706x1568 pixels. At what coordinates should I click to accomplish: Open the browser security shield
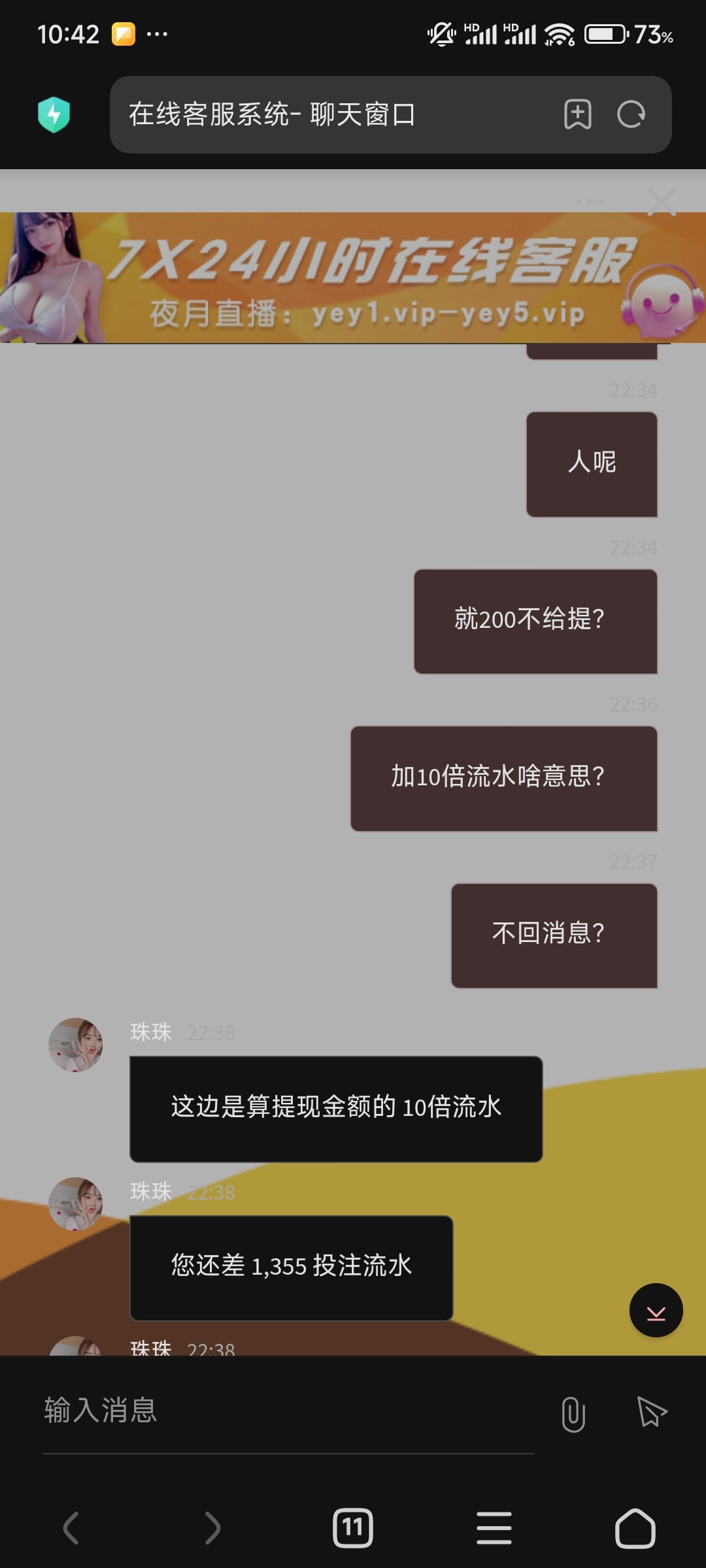[x=54, y=115]
